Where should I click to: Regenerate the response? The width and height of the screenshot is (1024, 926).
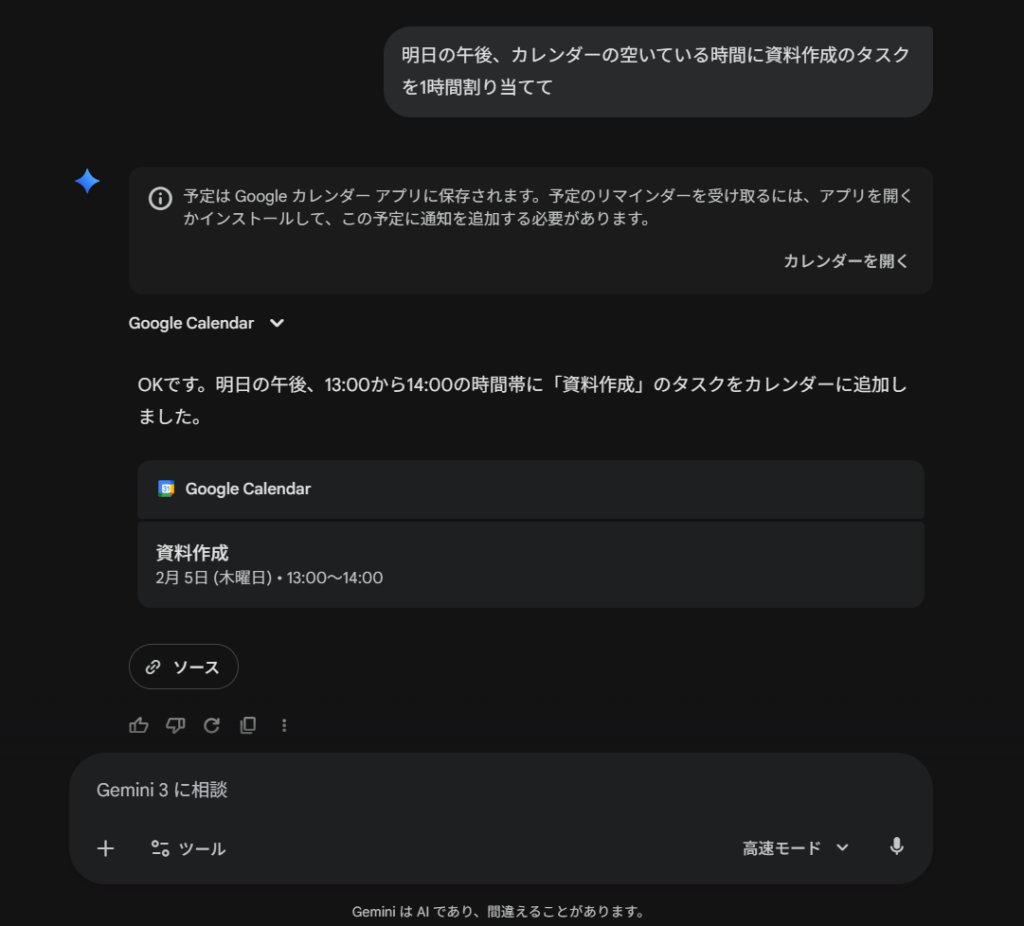click(212, 725)
